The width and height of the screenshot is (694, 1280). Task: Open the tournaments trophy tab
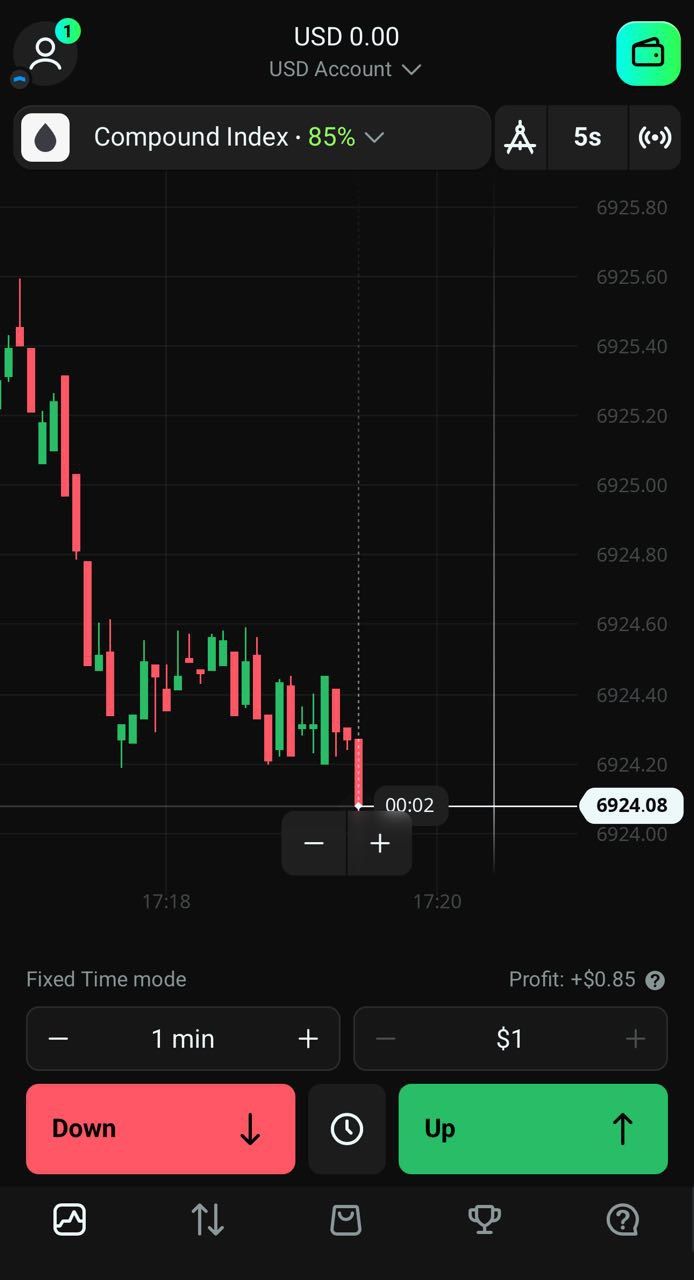pos(485,1219)
